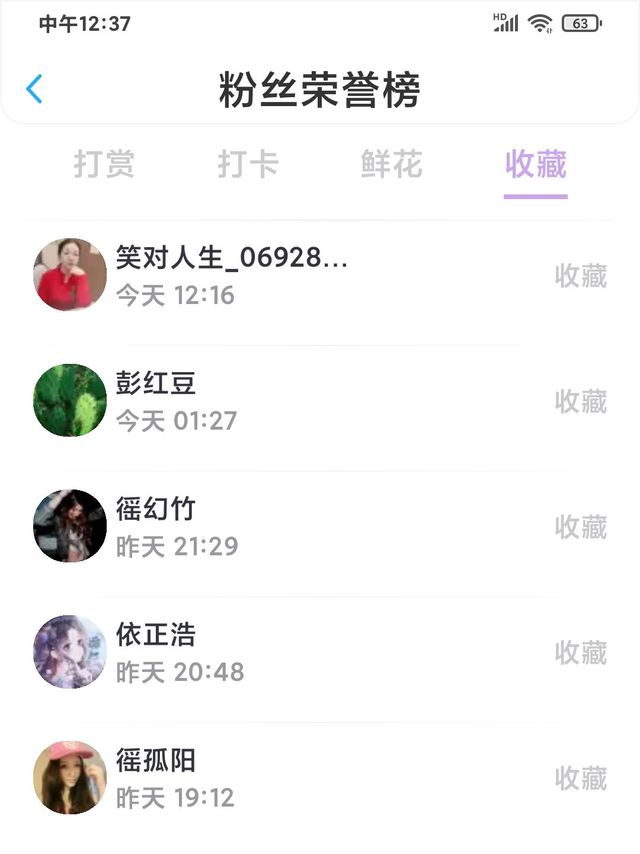Select the 收藏 tab
640x854 pixels.
pos(536,164)
